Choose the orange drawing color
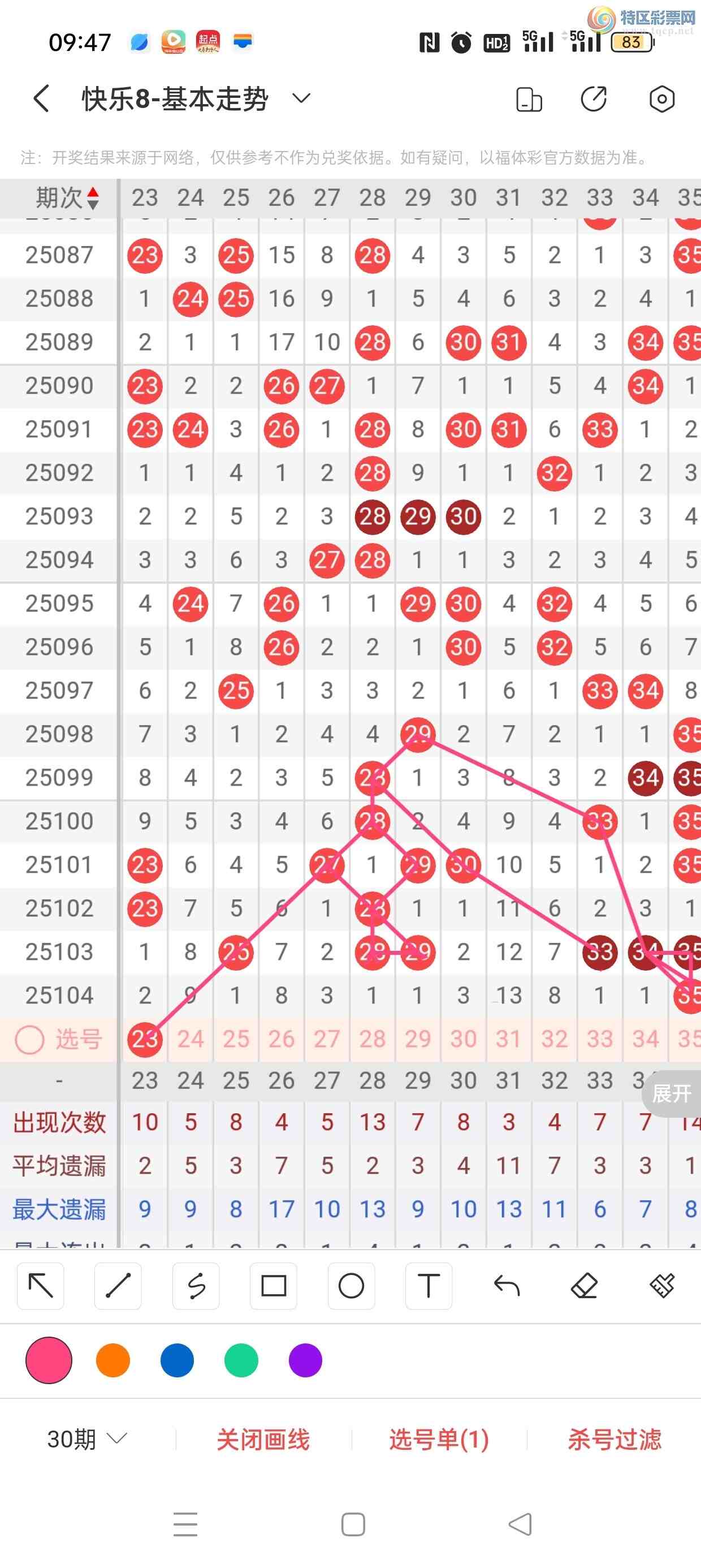 (113, 1360)
